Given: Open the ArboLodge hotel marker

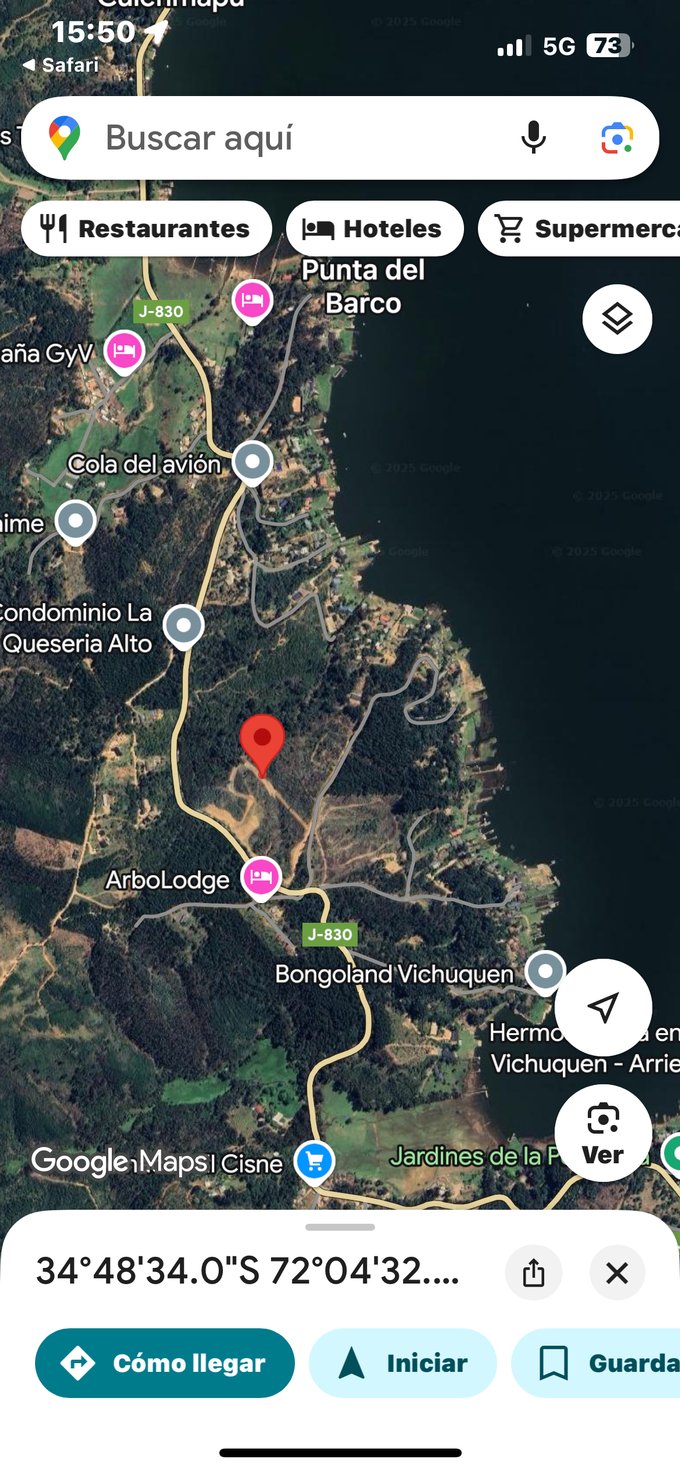Looking at the screenshot, I should pos(261,878).
